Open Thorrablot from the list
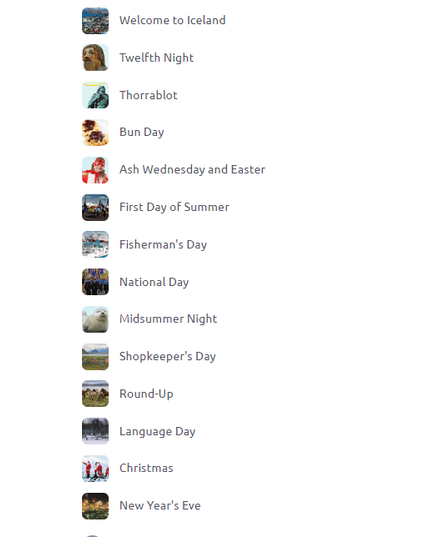Screen dimensions: 435x537 [148, 95]
